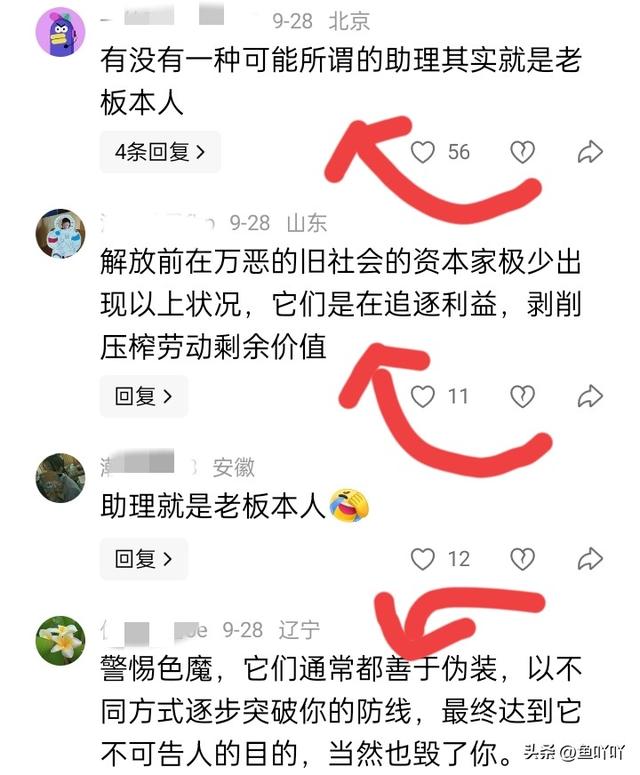The image size is (640, 775).
Task: Open the 安徽 commenter's avatar profile
Action: 60,478
